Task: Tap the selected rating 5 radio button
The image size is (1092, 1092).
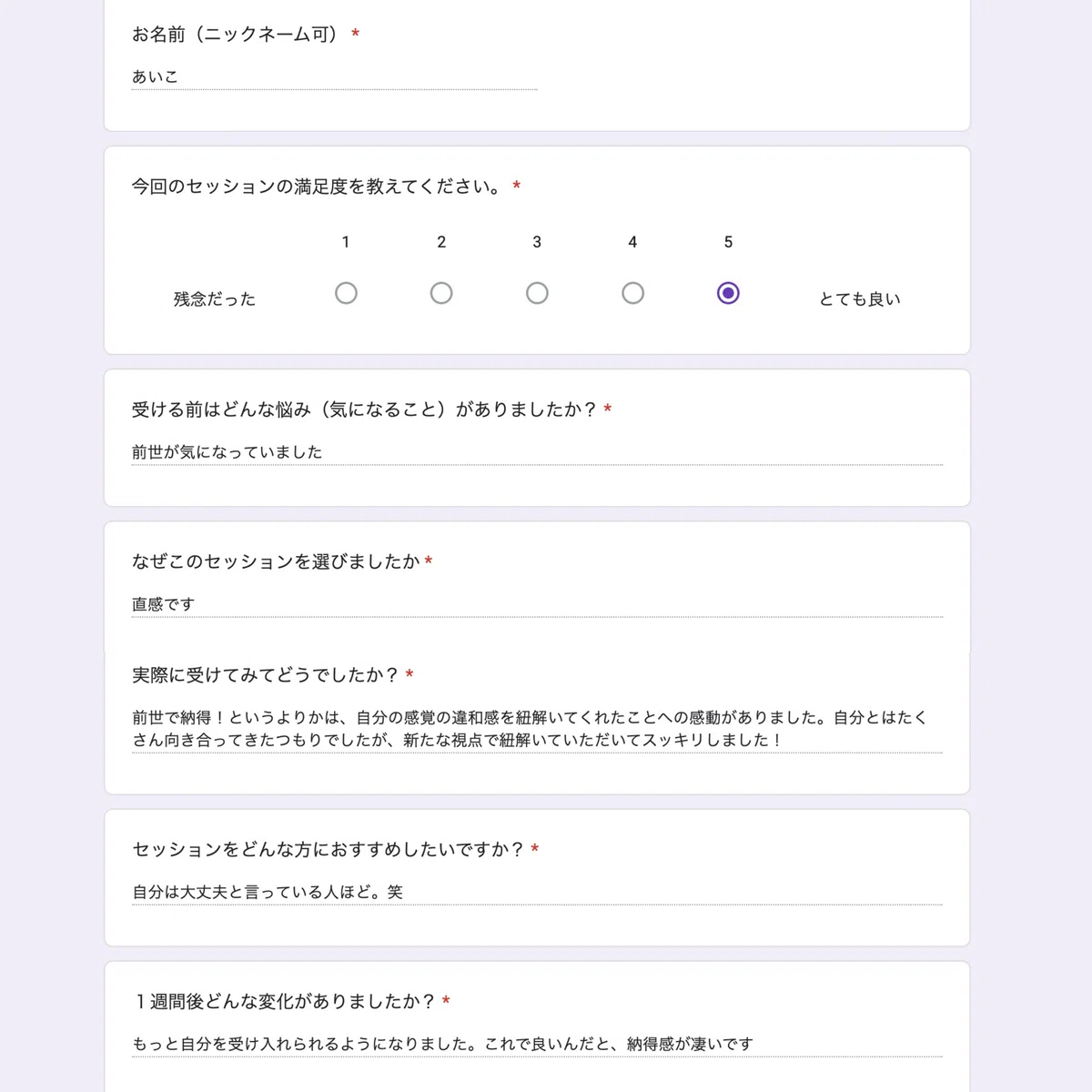Action: (728, 293)
